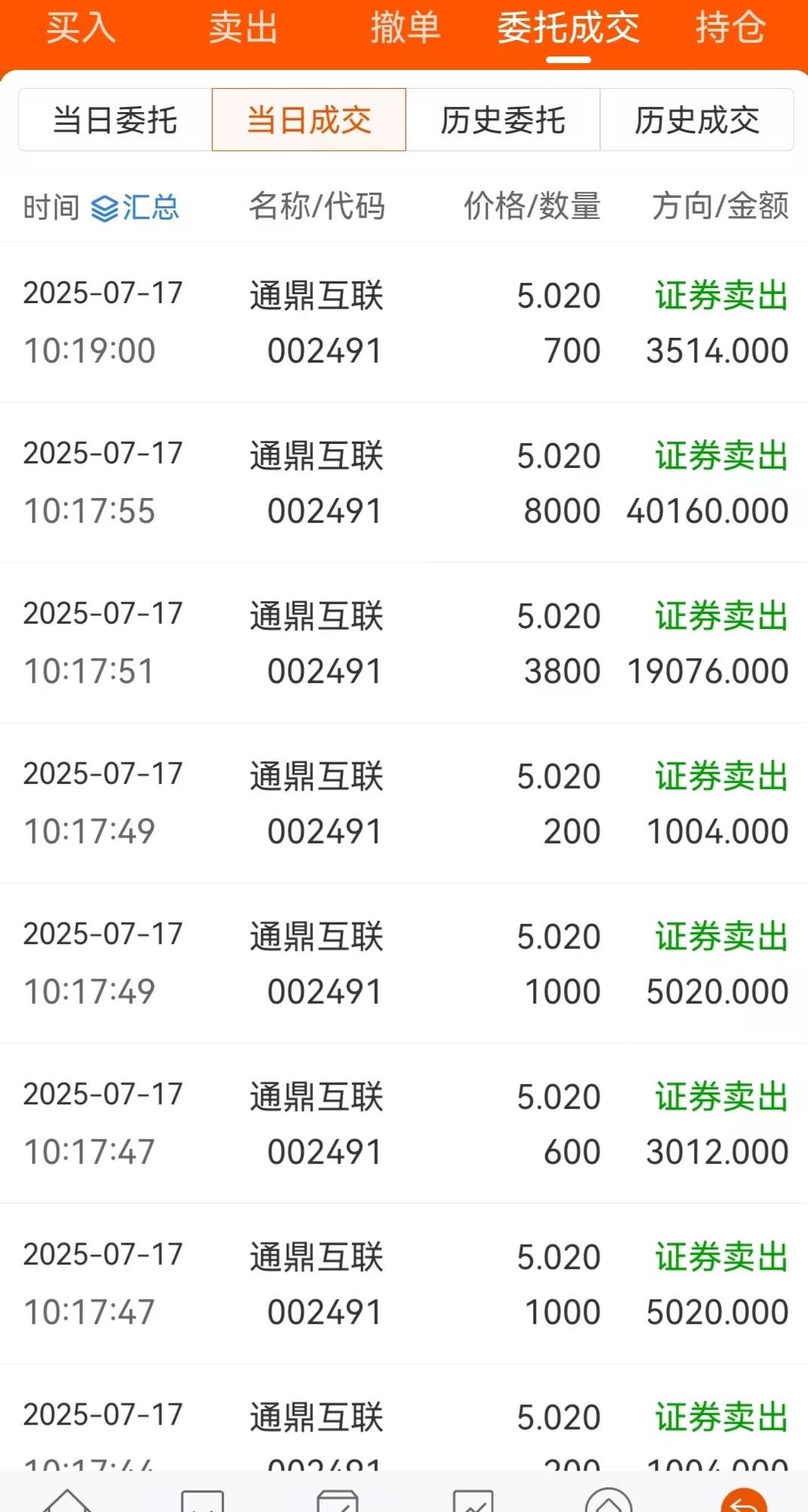Switch to the 买入 tab
This screenshot has height=1512, width=808.
(x=80, y=28)
